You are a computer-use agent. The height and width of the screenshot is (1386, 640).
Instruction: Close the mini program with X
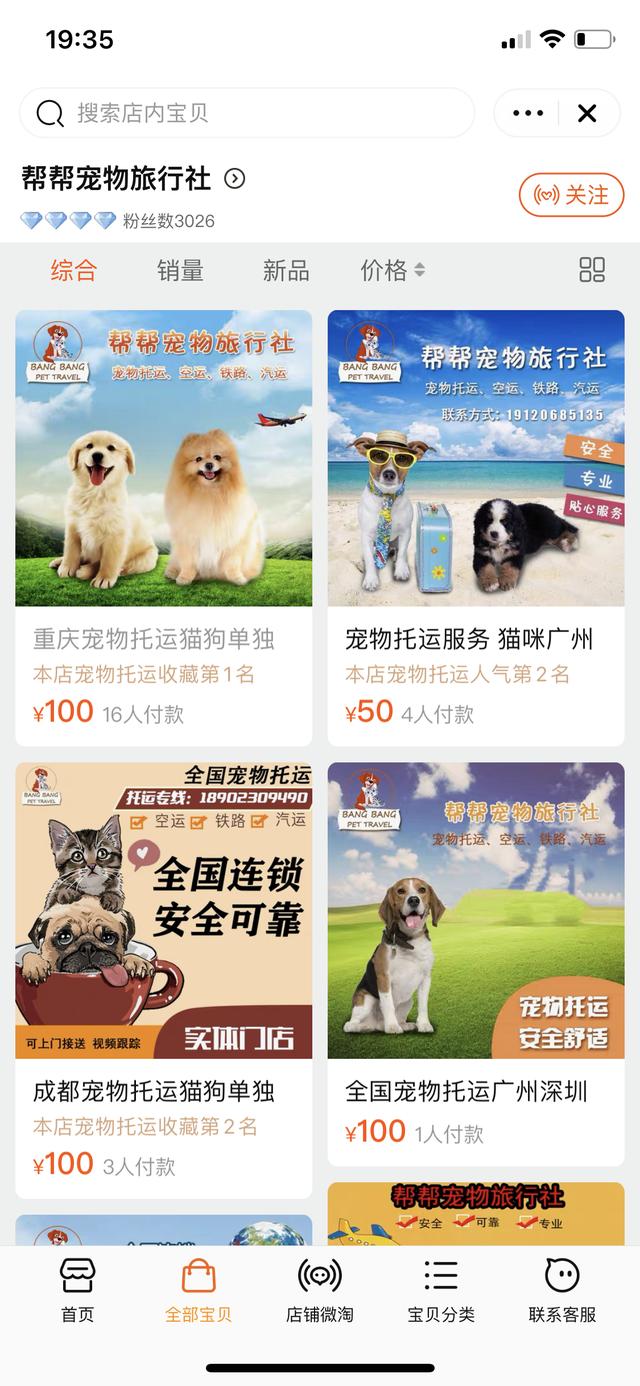(587, 113)
